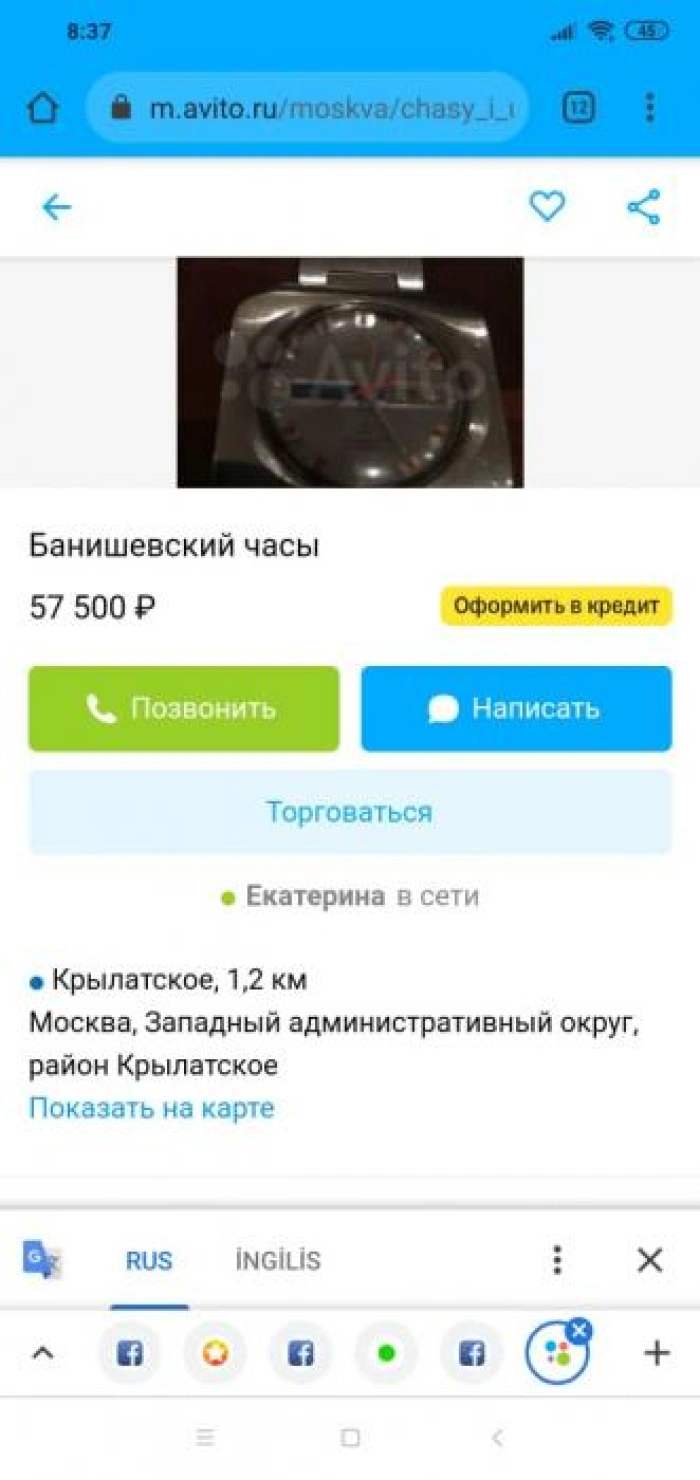
Task: Share this Avito listing
Action: 644,207
